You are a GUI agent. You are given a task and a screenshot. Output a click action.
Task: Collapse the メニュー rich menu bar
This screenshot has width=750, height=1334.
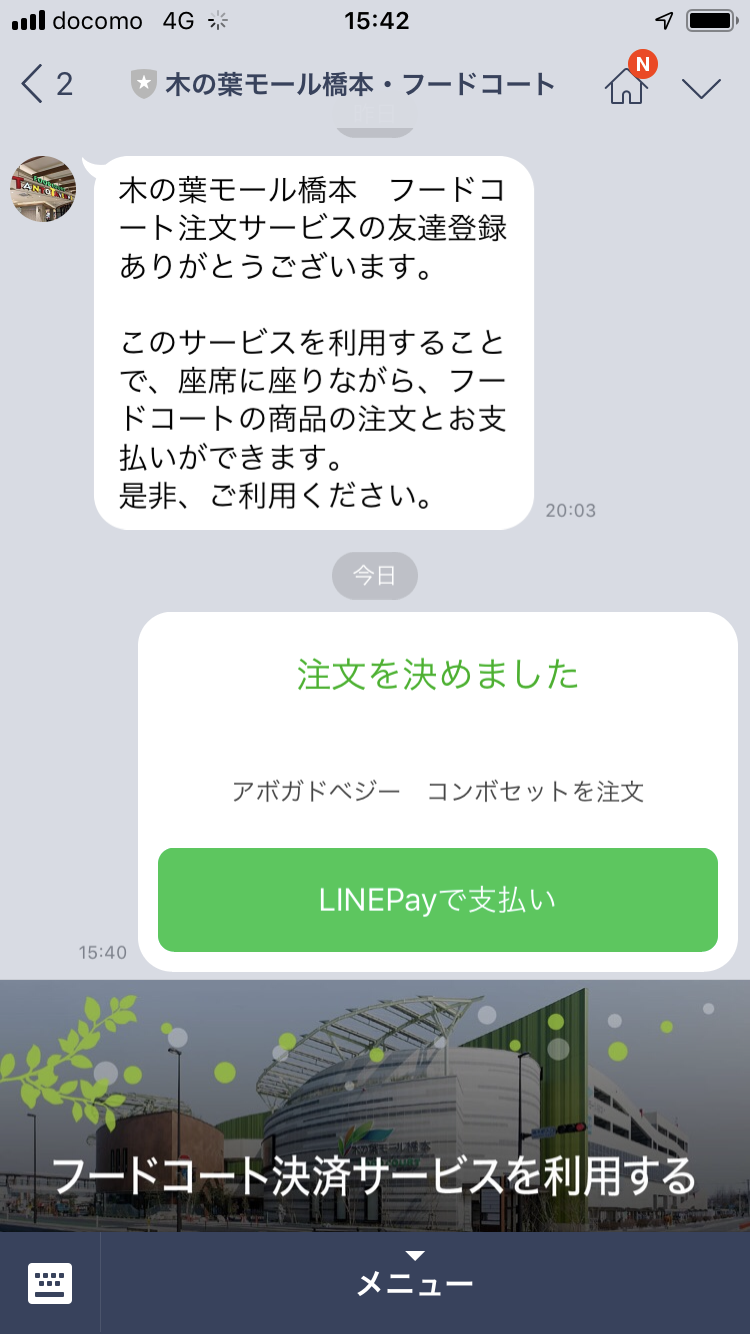click(x=416, y=1282)
